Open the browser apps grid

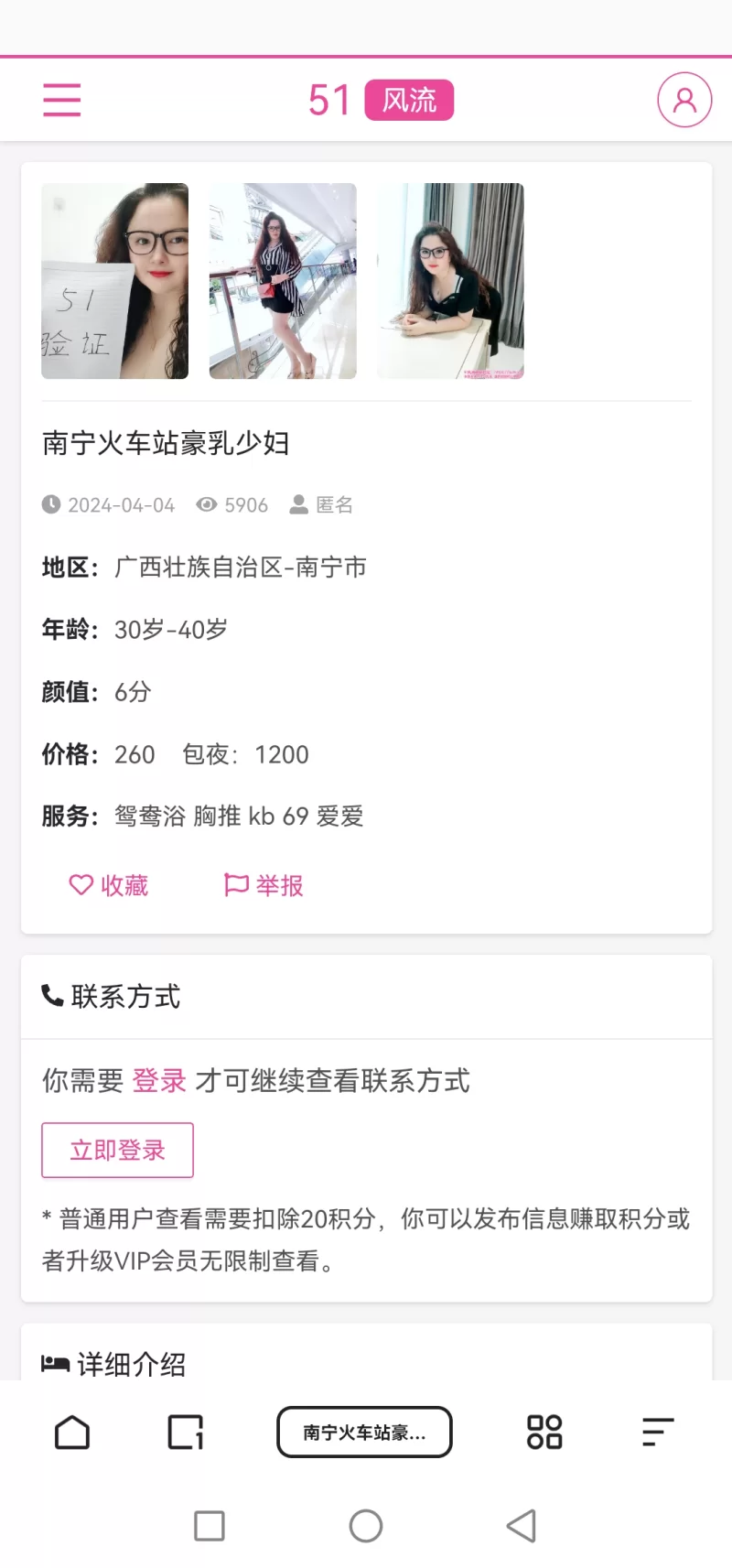point(544,1433)
